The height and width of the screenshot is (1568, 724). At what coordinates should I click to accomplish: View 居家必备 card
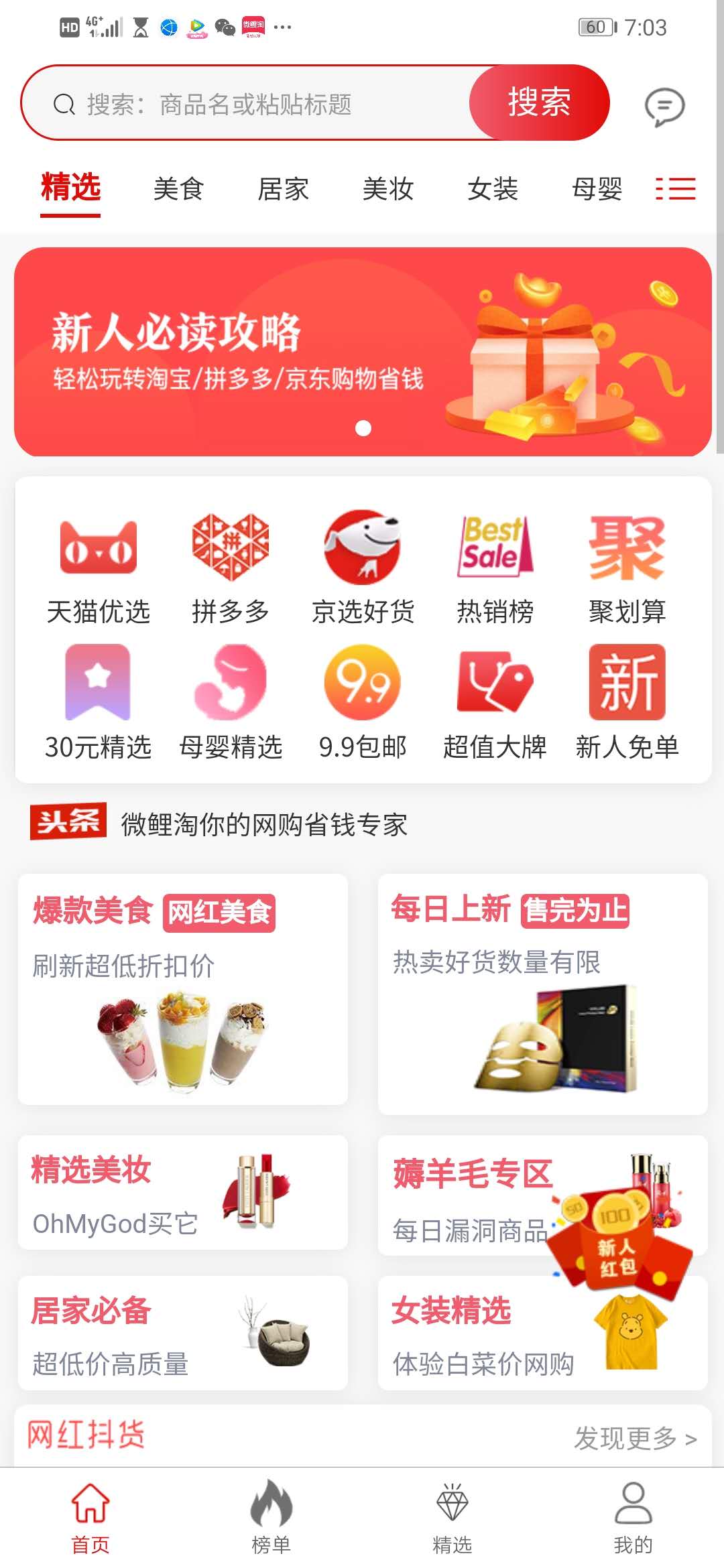(182, 1332)
